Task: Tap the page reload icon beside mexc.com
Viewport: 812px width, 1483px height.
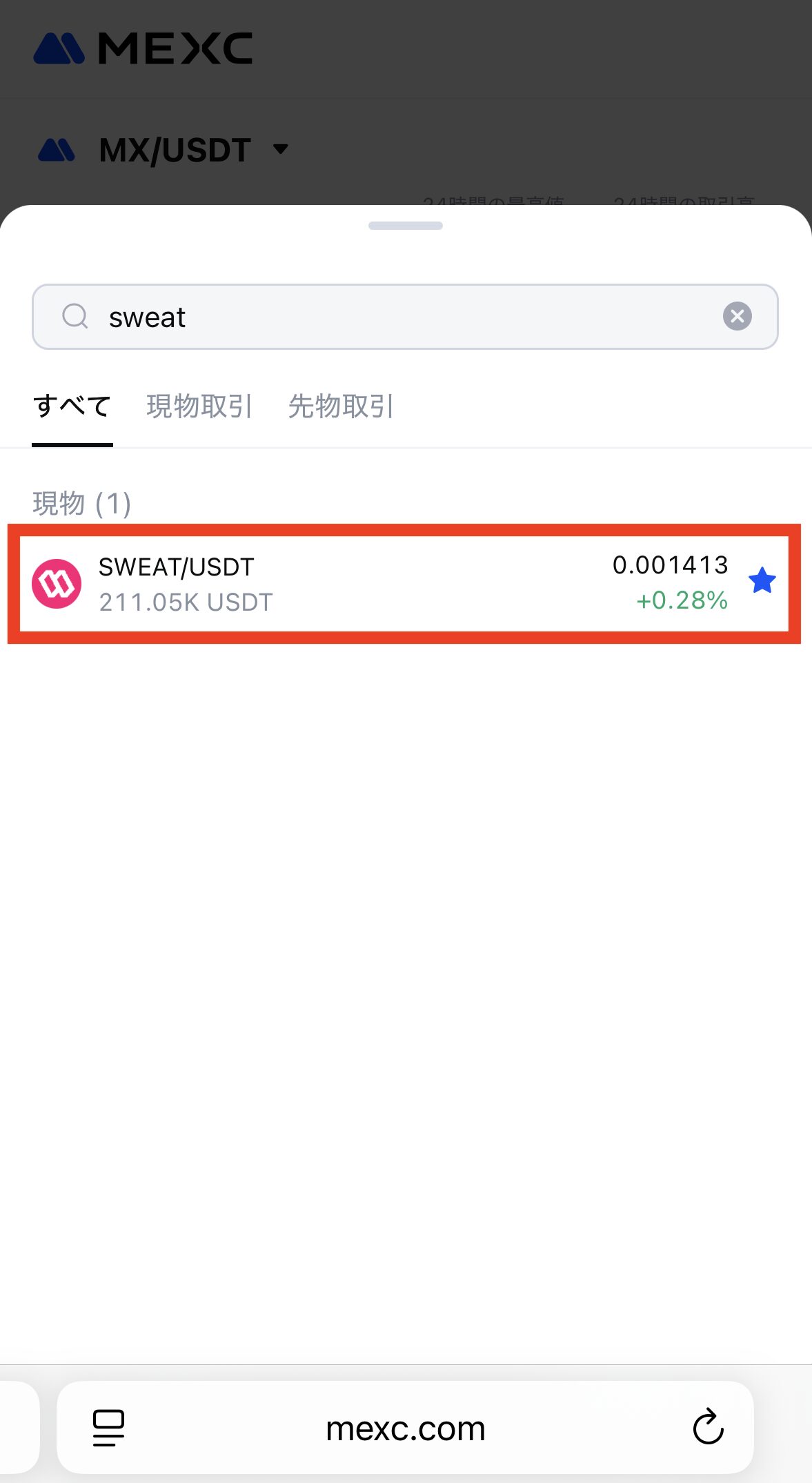Action: click(706, 1428)
